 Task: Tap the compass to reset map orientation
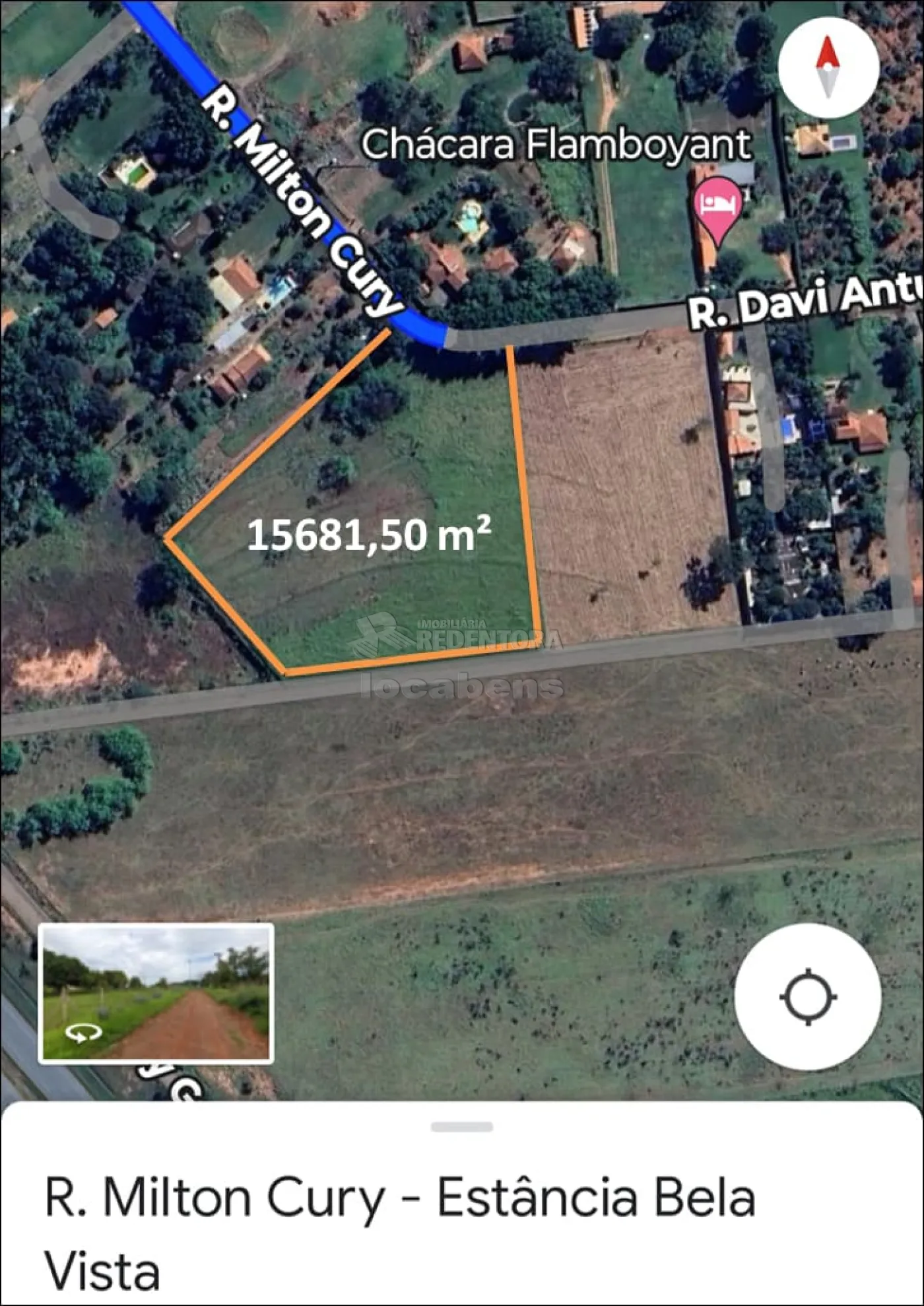click(828, 67)
